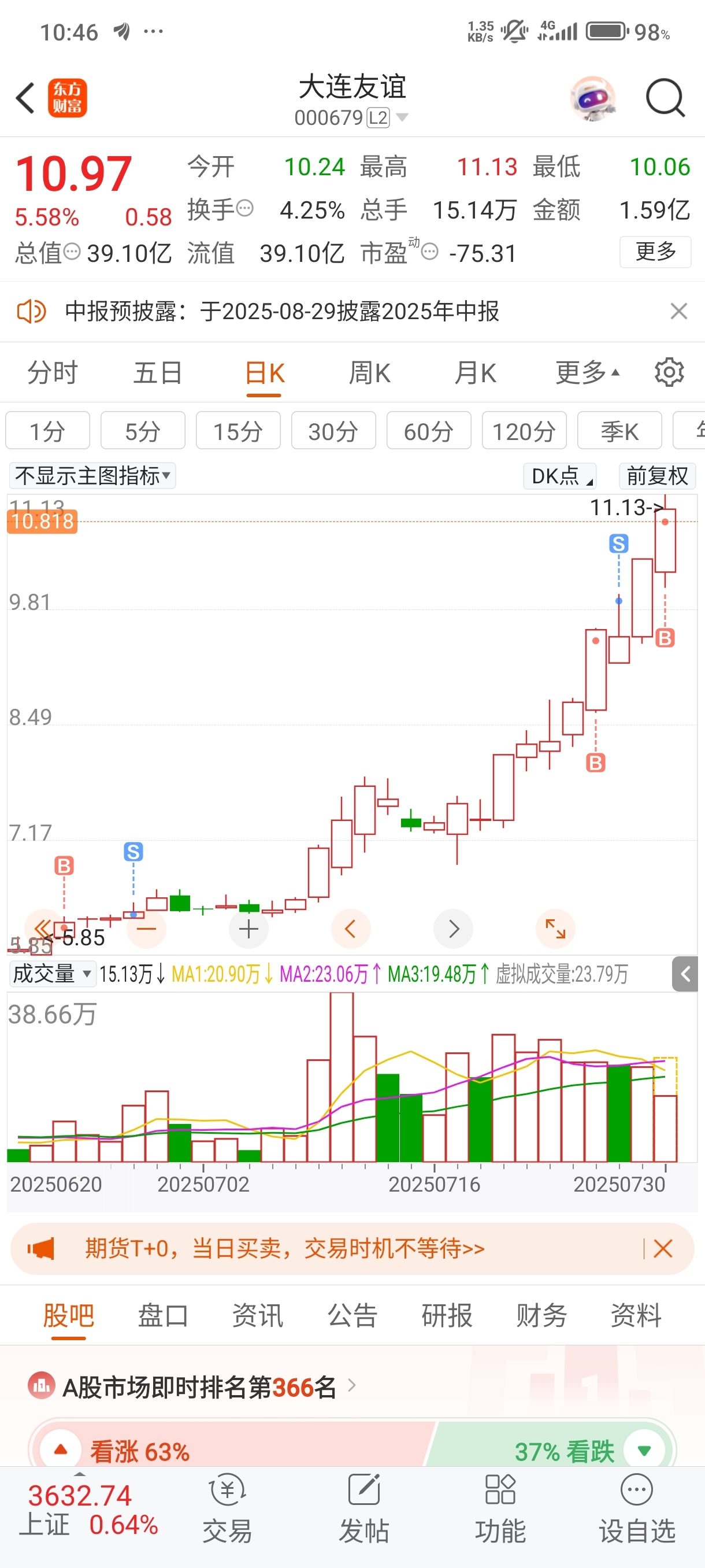
Task: Switch to the 分时 chart tab
Action: pos(53,372)
